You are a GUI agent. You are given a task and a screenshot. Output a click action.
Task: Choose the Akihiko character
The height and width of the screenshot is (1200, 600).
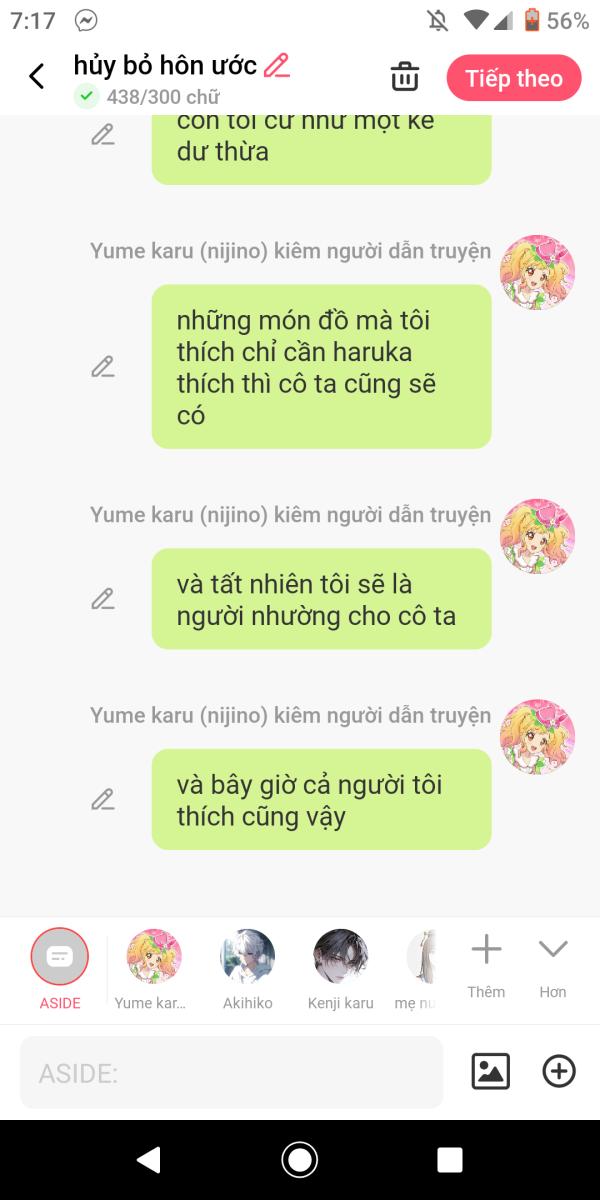click(247, 968)
